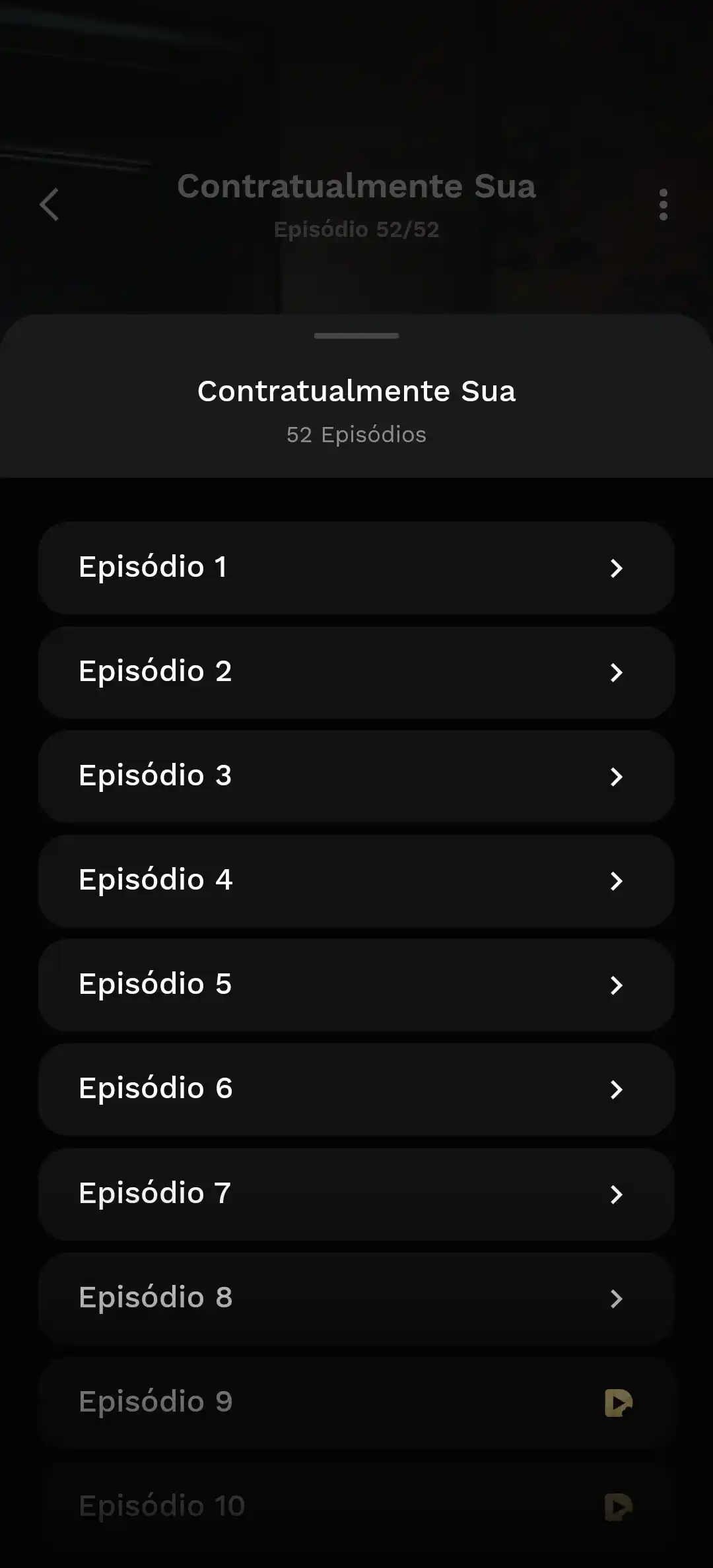
Task: Open Episódio 5
Action: pos(356,985)
